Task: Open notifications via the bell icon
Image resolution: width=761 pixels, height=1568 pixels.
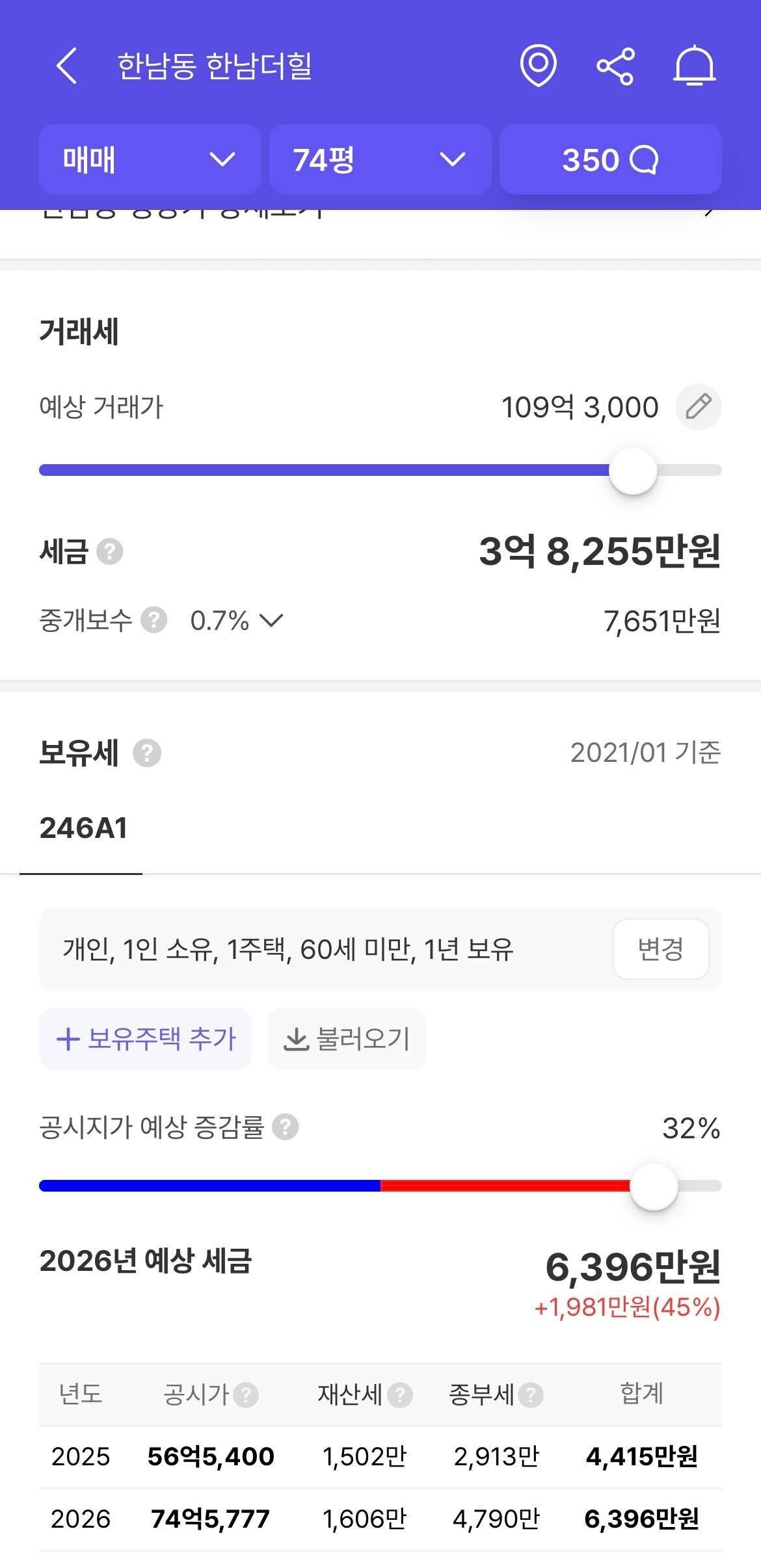Action: 695,64
